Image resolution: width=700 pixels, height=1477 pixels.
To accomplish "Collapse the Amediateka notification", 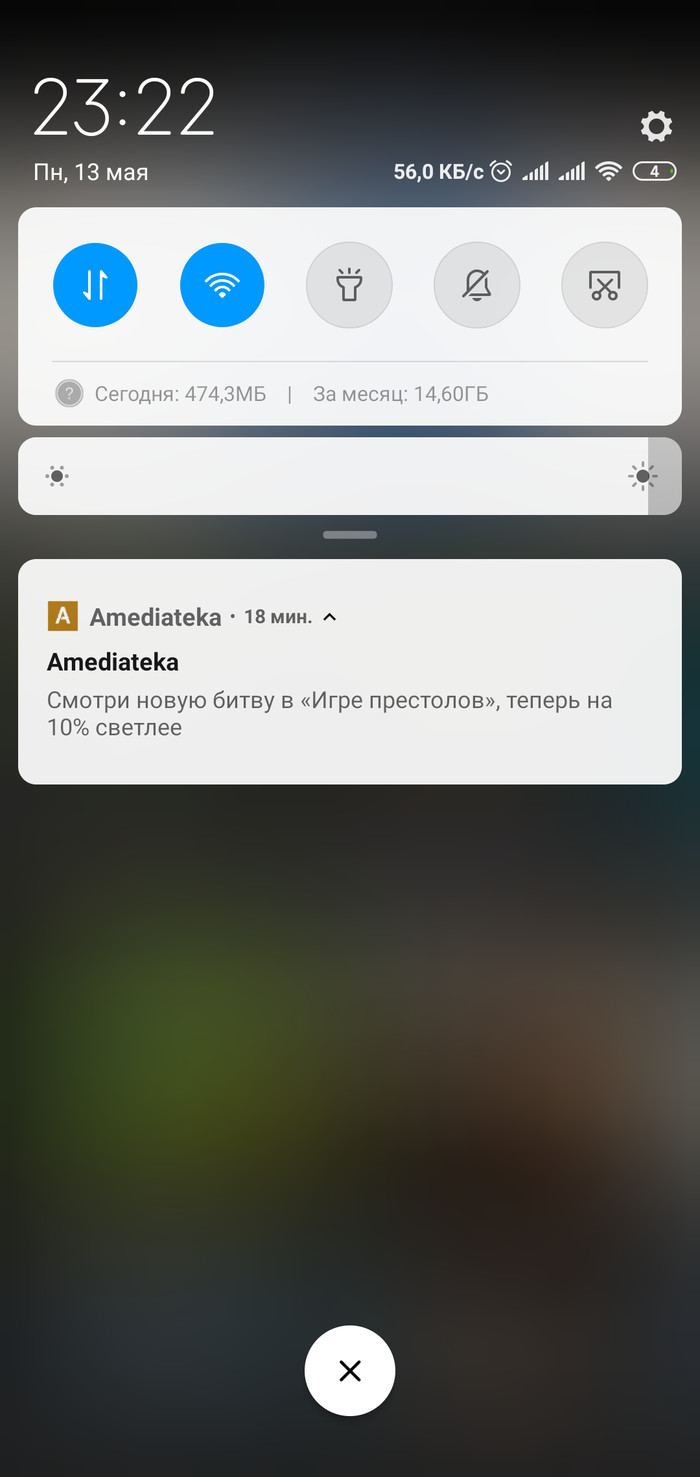I will click(x=330, y=617).
